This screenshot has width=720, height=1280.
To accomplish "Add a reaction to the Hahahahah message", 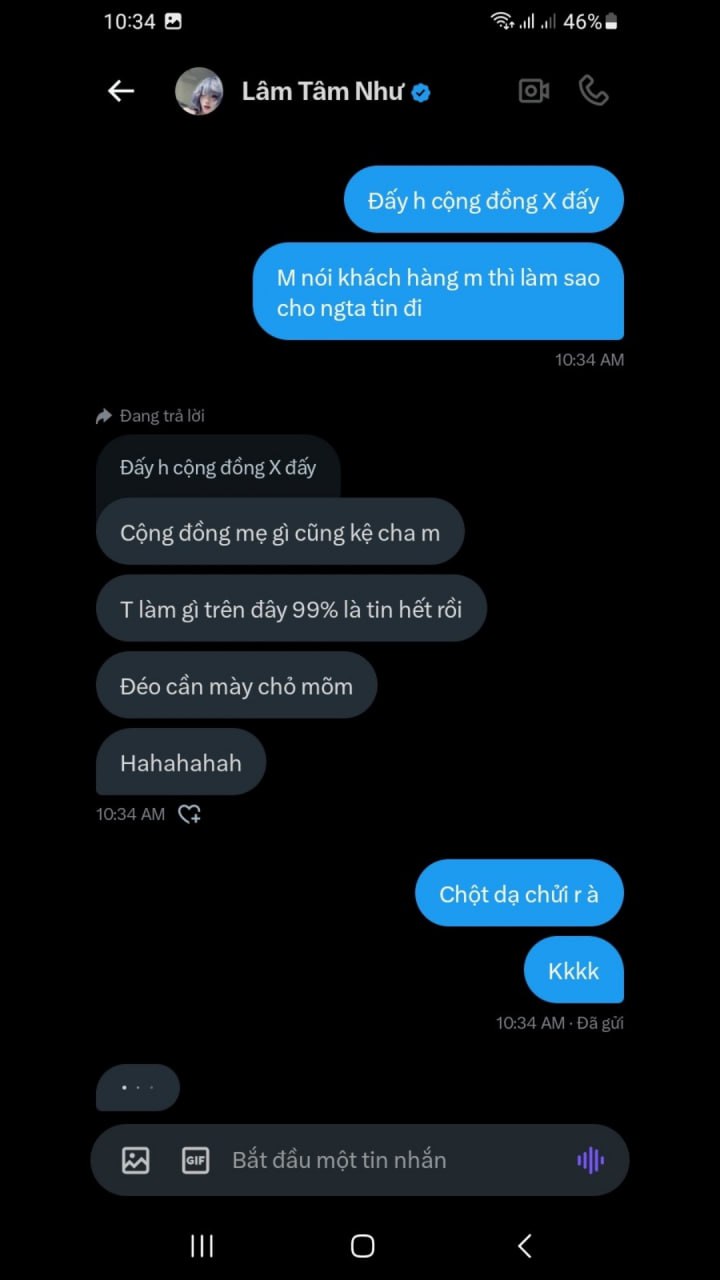I will (x=189, y=814).
